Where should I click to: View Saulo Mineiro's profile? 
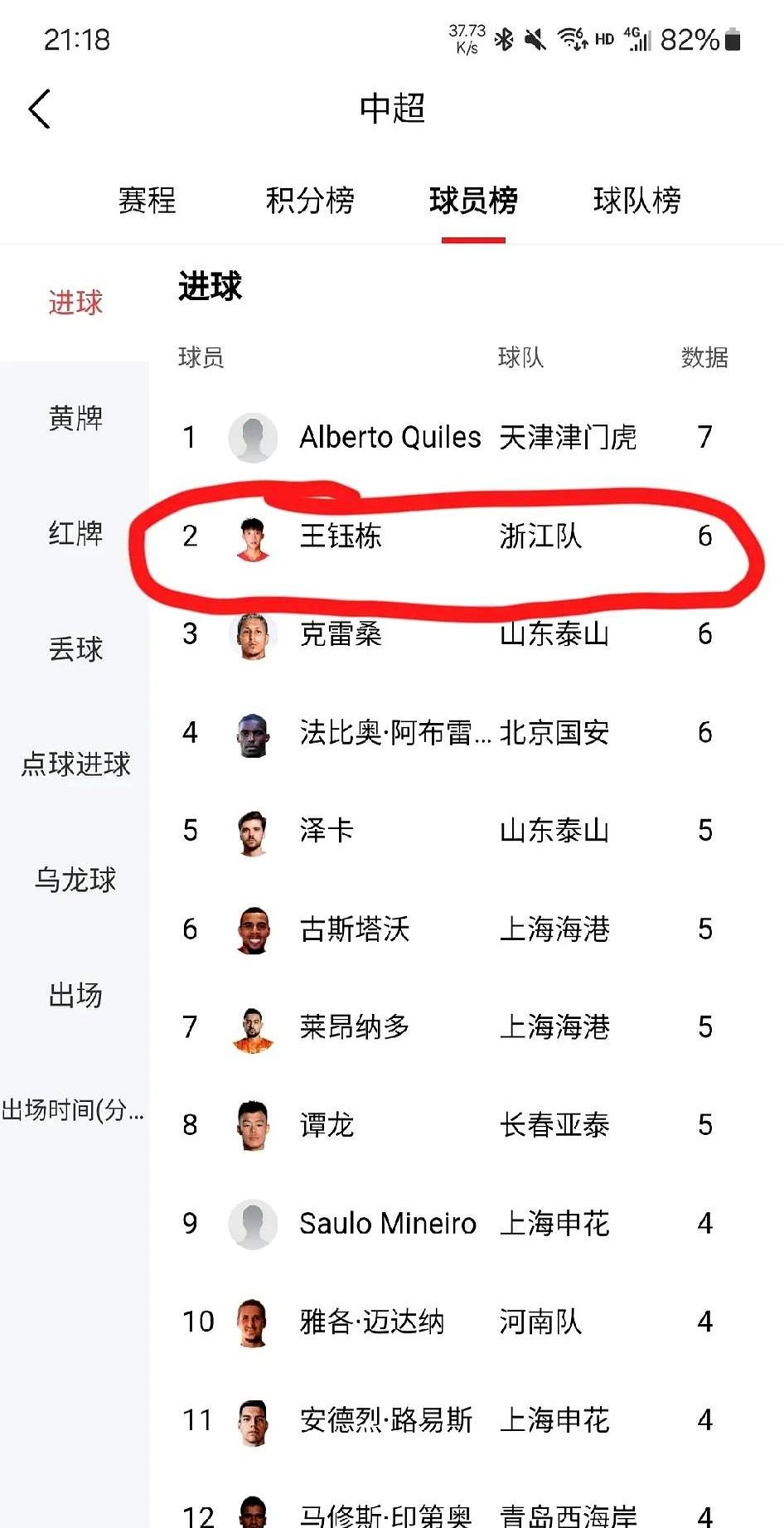click(388, 1223)
